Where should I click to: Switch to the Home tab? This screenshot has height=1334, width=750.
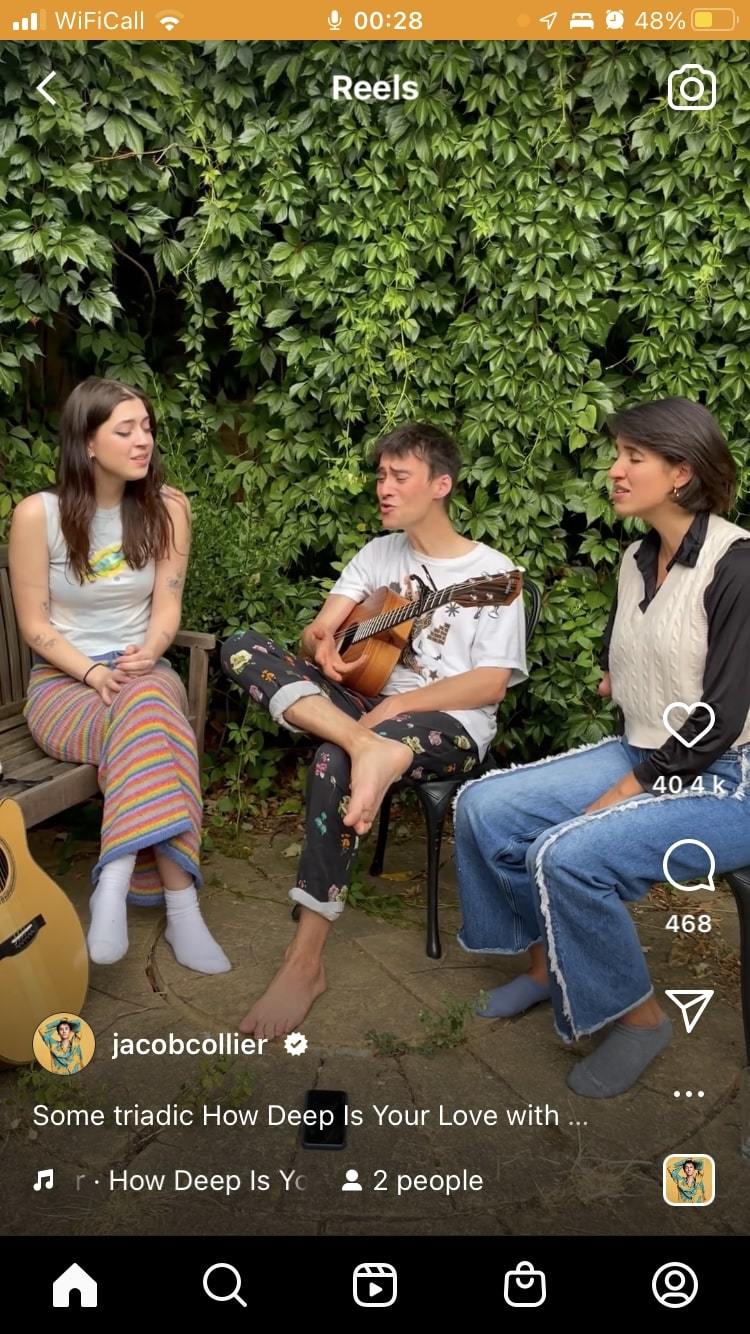(x=75, y=1285)
